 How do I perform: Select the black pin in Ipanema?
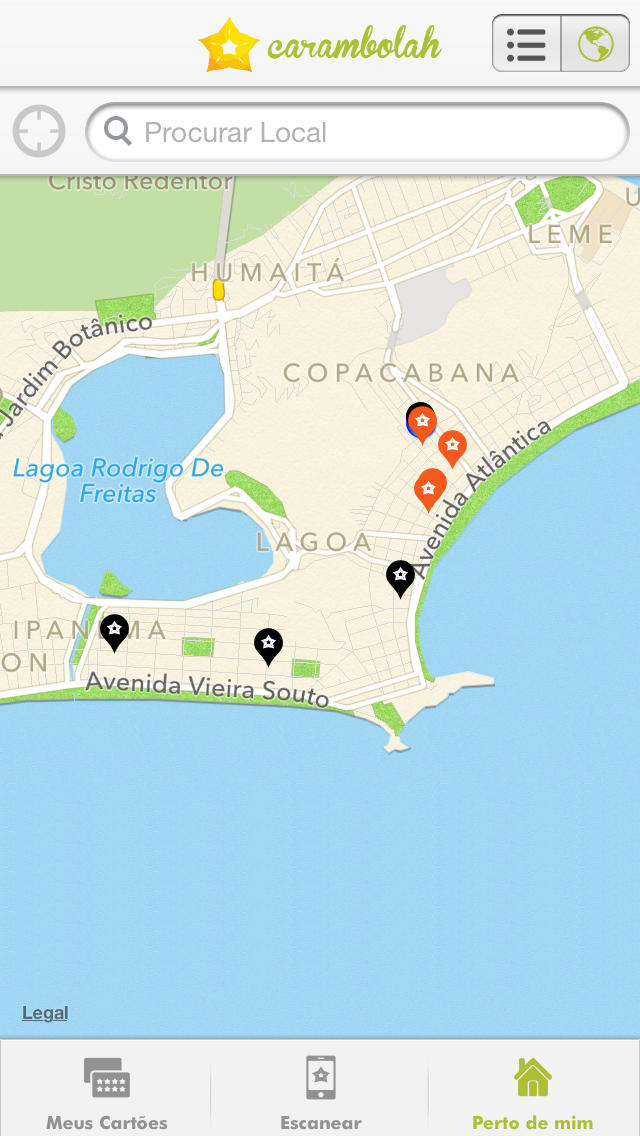pyautogui.click(x=115, y=632)
